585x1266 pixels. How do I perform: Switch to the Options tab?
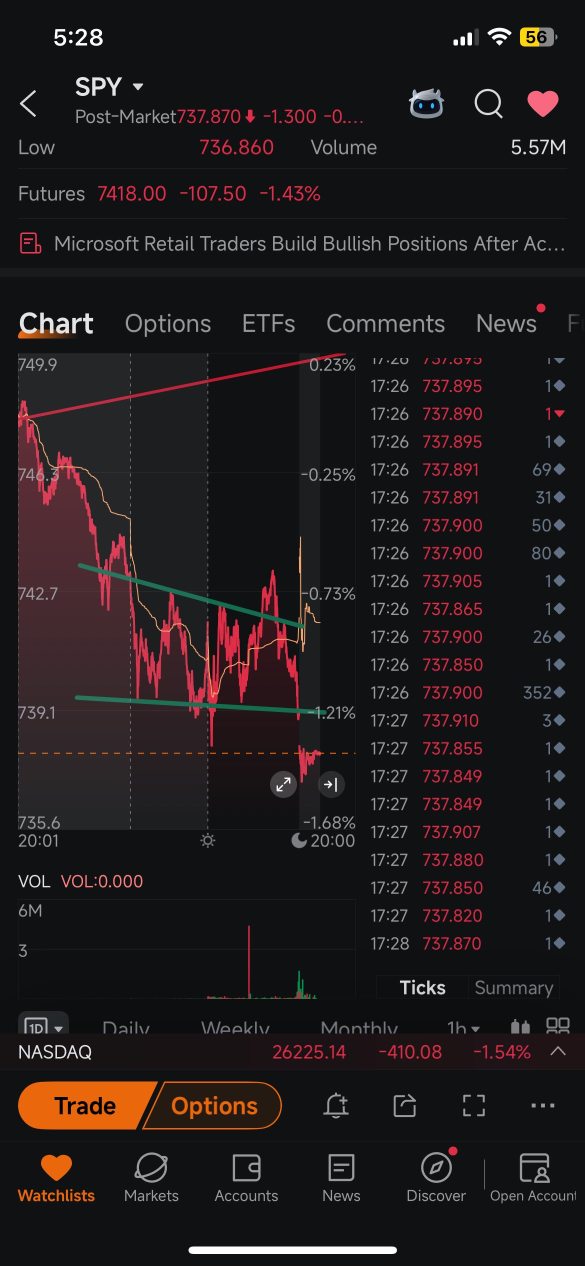168,323
